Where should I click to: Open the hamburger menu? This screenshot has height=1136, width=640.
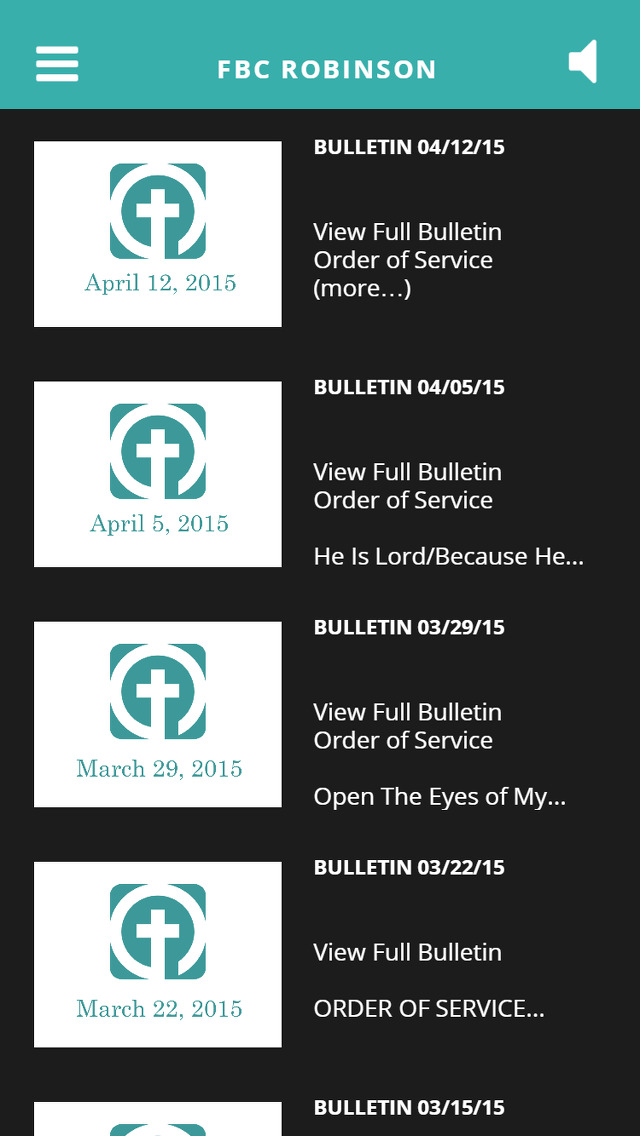click(x=57, y=64)
